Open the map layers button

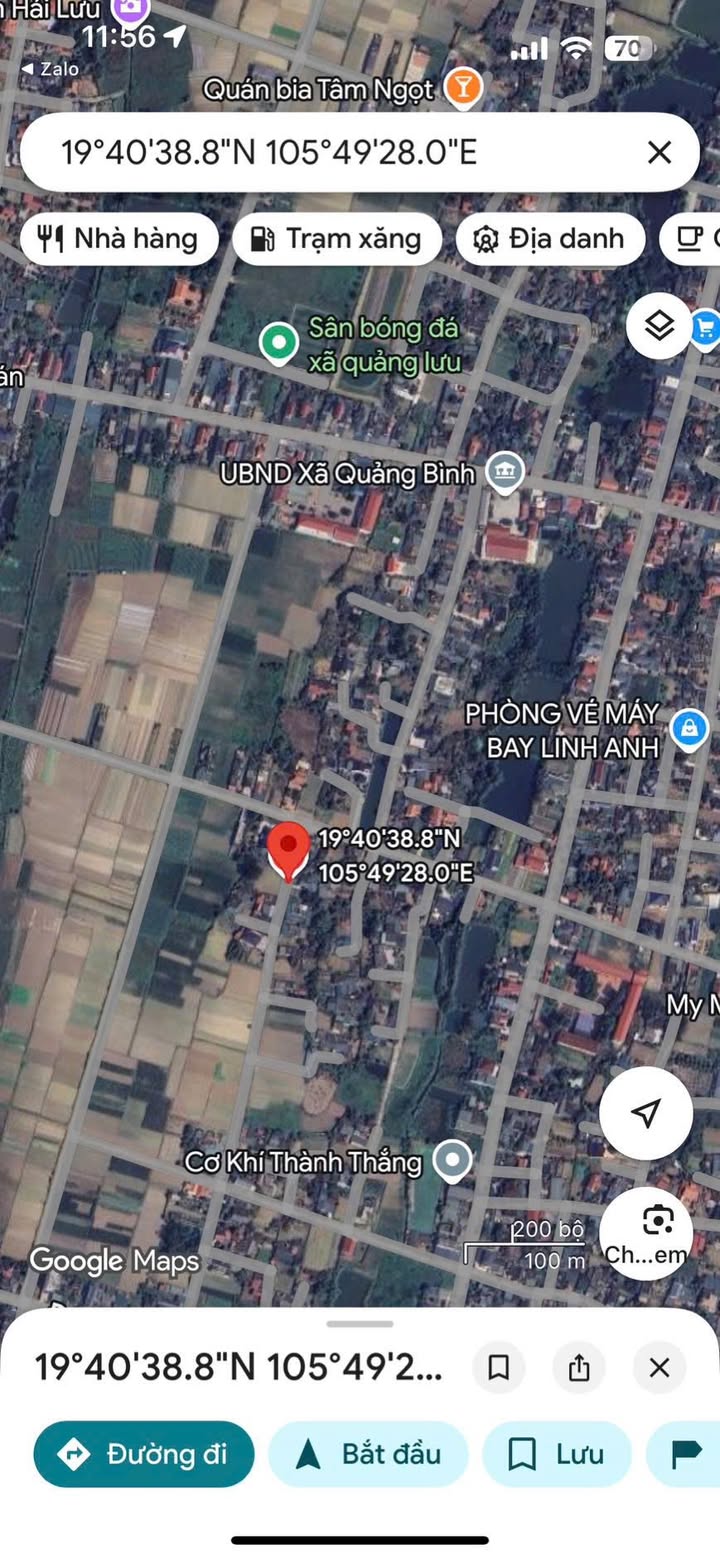(659, 326)
